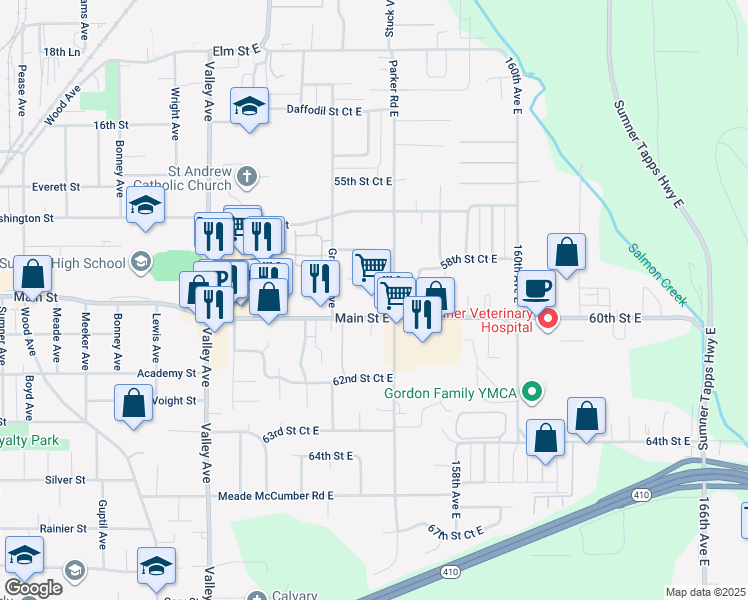Select the Sumner Veterinary Hospital pin
Screen dimensions: 748x600
tap(548, 319)
